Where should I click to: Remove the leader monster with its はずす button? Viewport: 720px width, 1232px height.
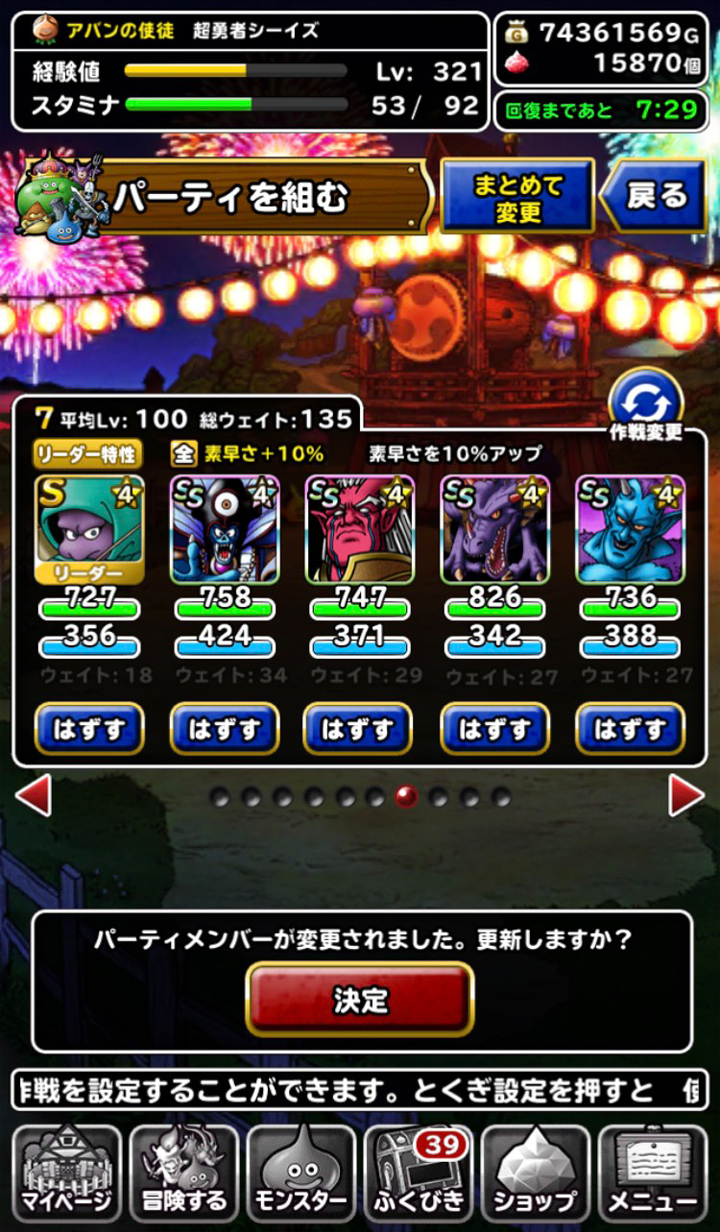pyautogui.click(x=90, y=729)
